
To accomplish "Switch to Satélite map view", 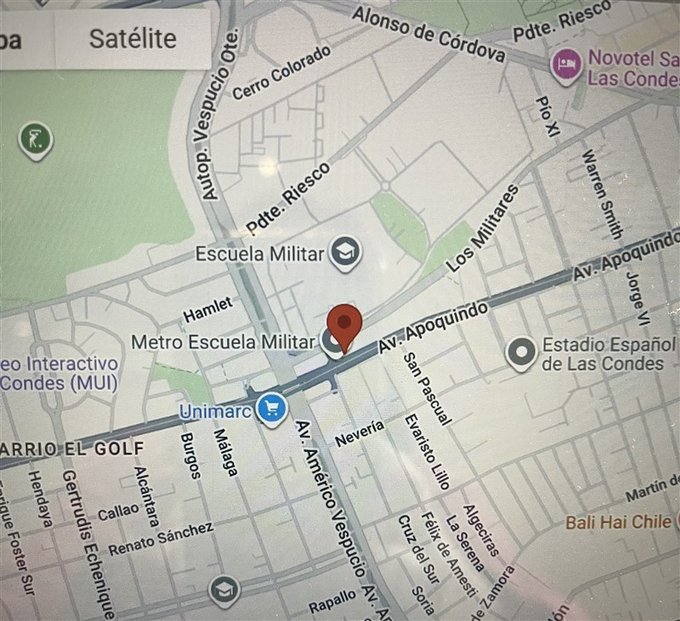I will click(x=132, y=39).
